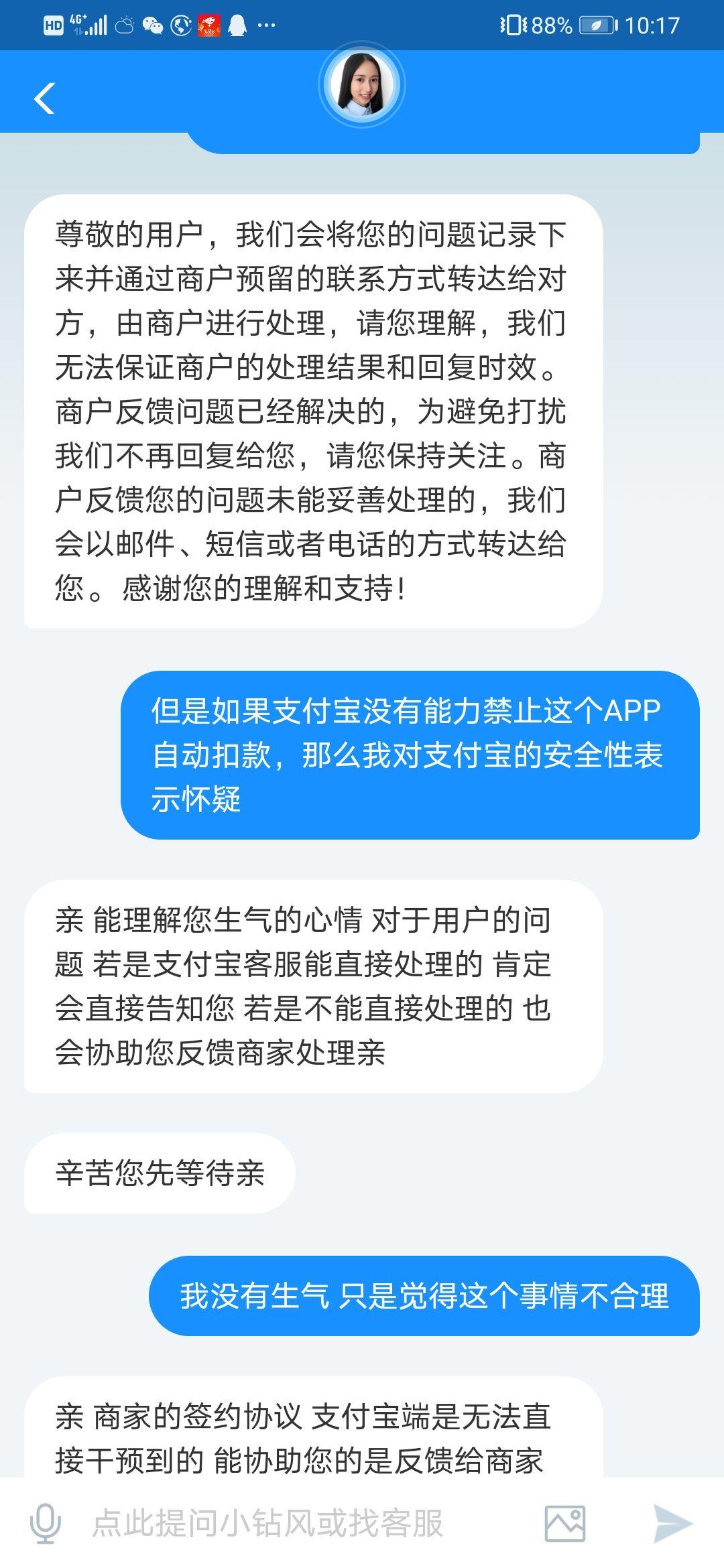Send the message with the paper plane

point(672,1523)
